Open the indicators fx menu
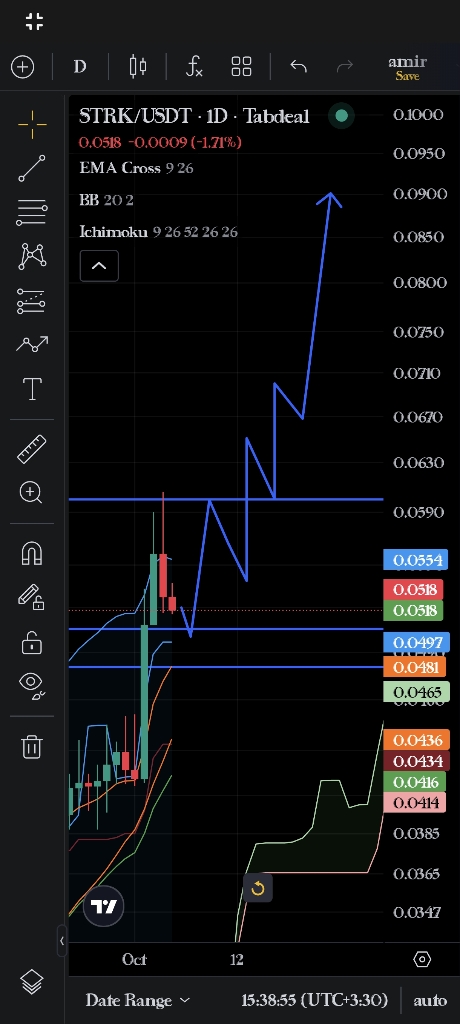 [194, 67]
